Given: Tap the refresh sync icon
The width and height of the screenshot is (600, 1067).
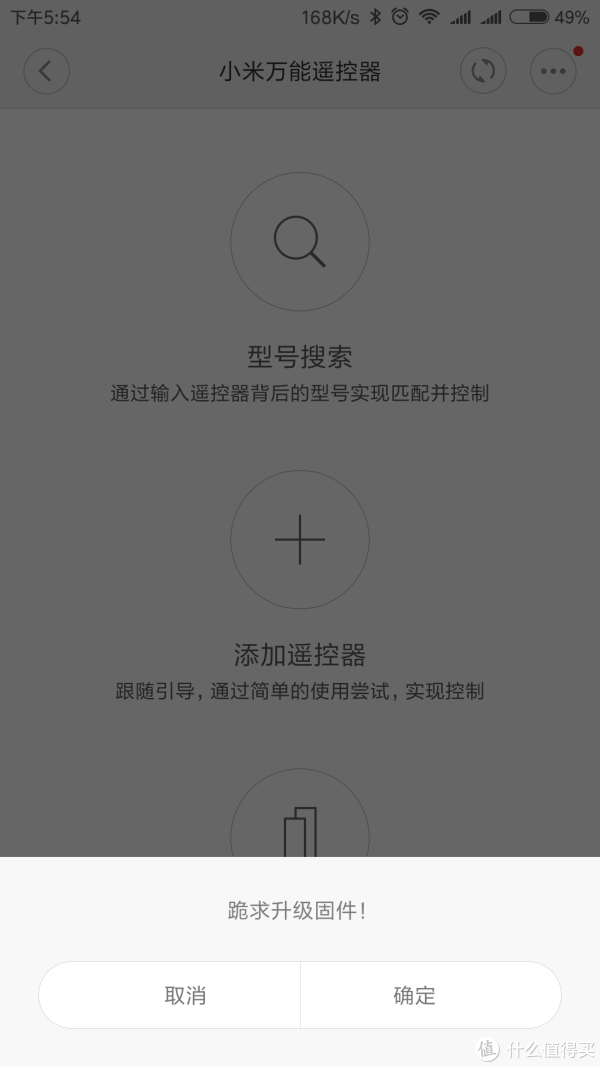Looking at the screenshot, I should 483,71.
